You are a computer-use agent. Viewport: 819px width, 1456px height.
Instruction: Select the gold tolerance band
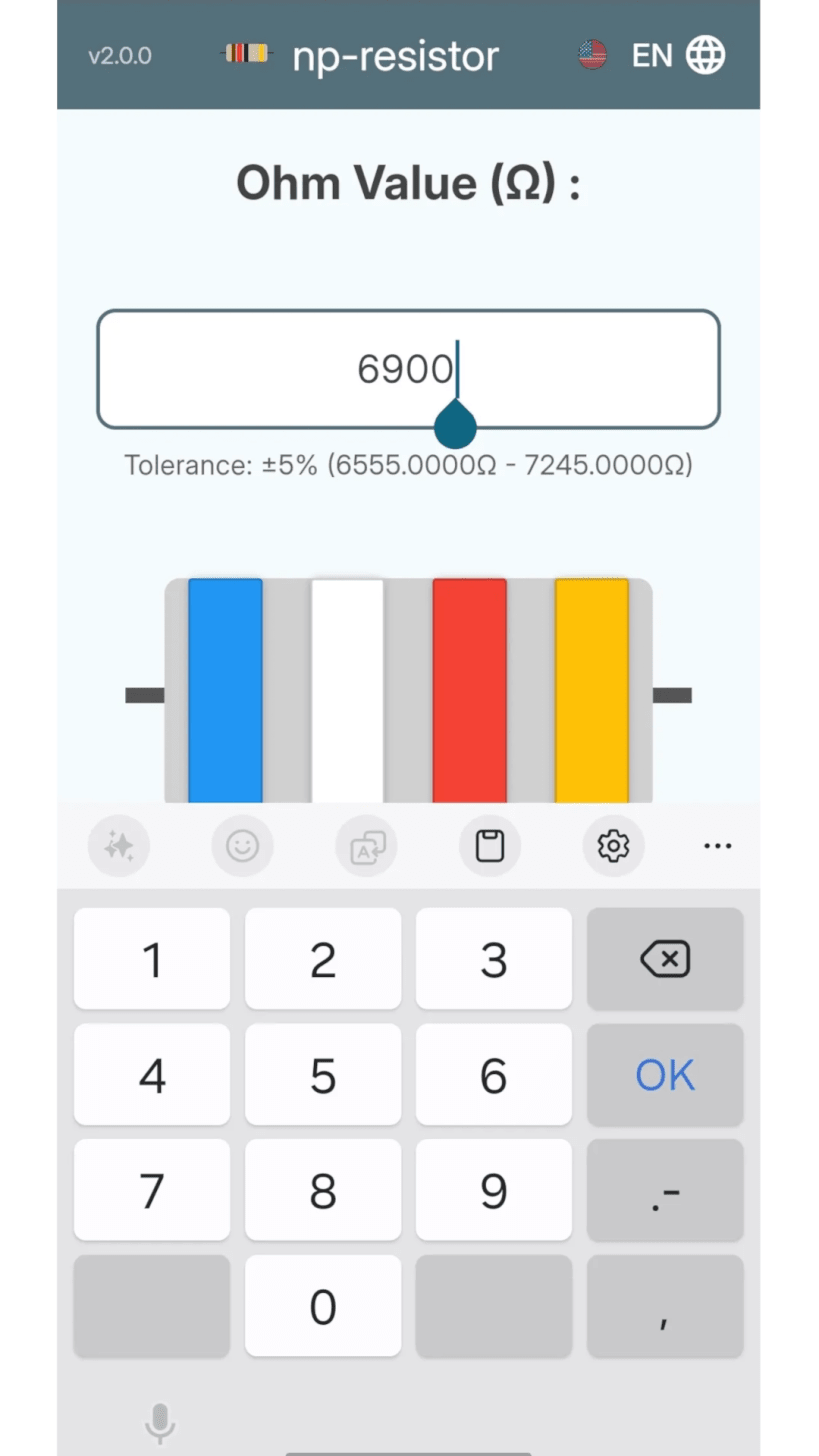(591, 690)
